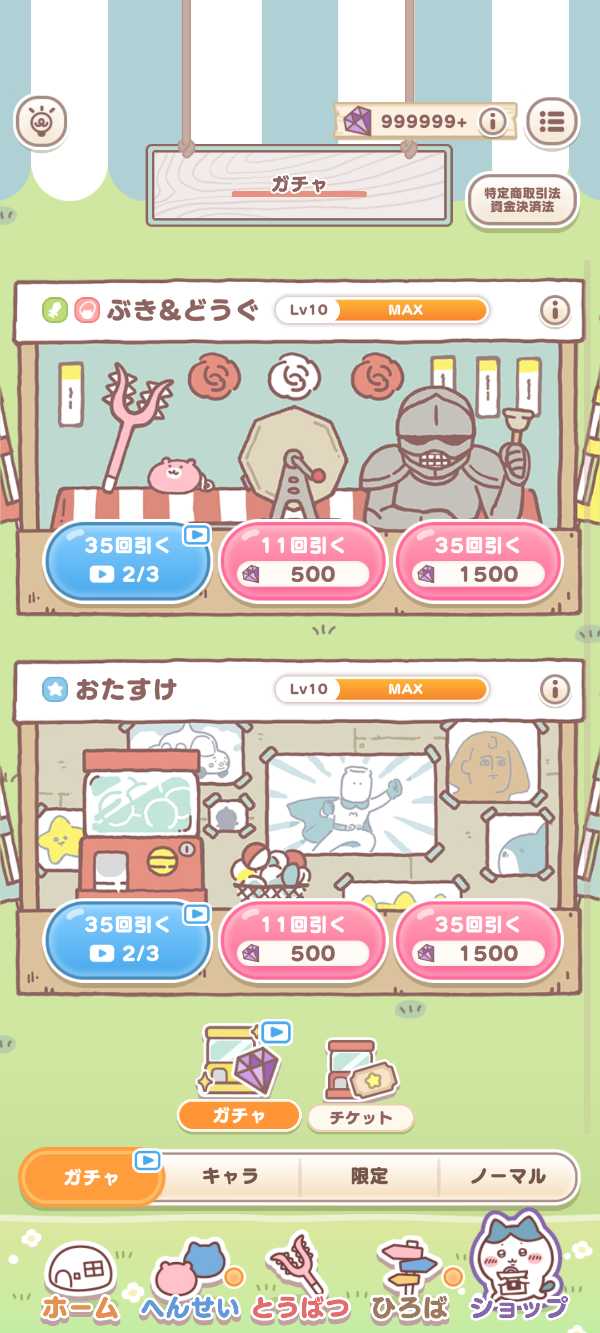Pull 11 times for 500 gems in ぶき&どうぐ
600x1333 pixels.
tap(303, 561)
